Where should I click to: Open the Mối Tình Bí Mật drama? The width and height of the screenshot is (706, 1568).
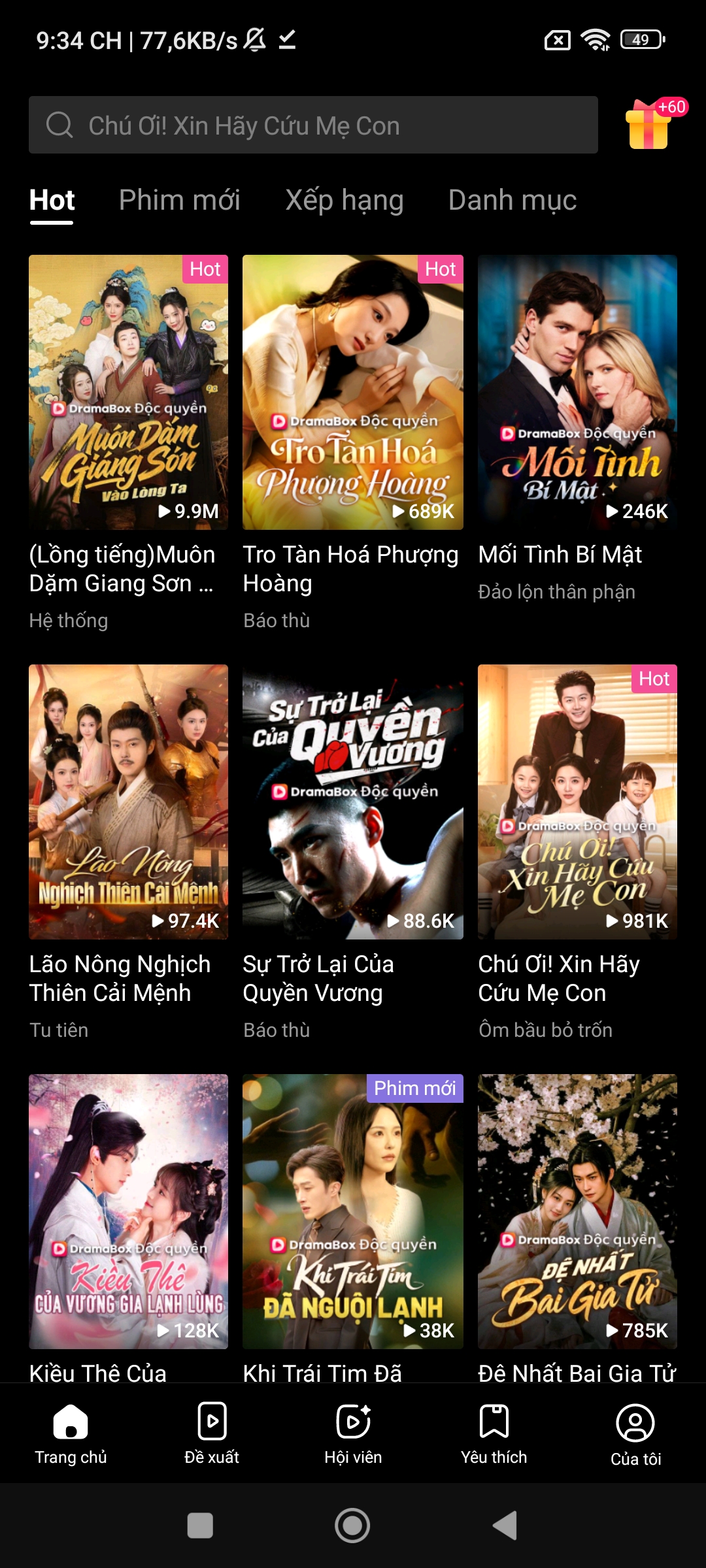tap(577, 392)
